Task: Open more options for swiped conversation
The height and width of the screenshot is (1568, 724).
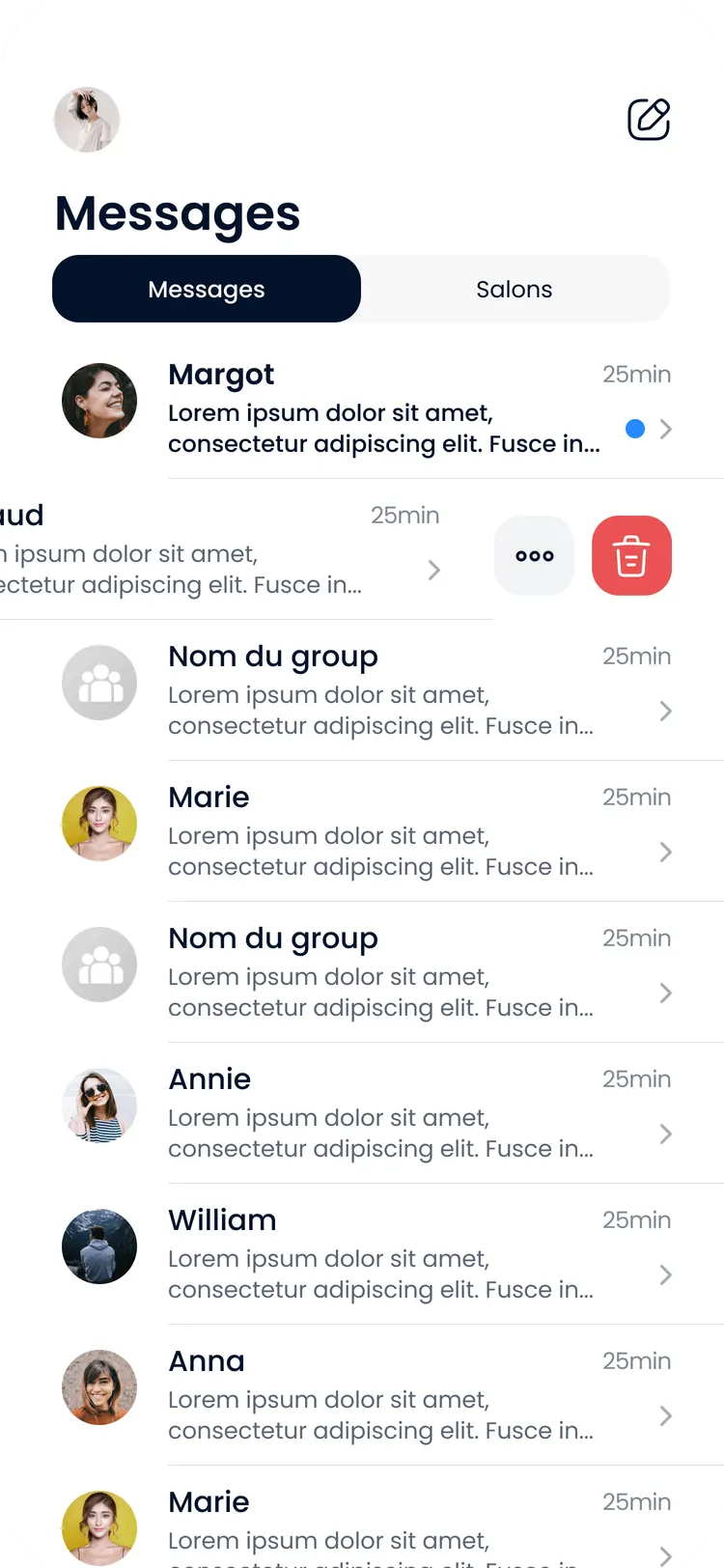Action: click(534, 555)
